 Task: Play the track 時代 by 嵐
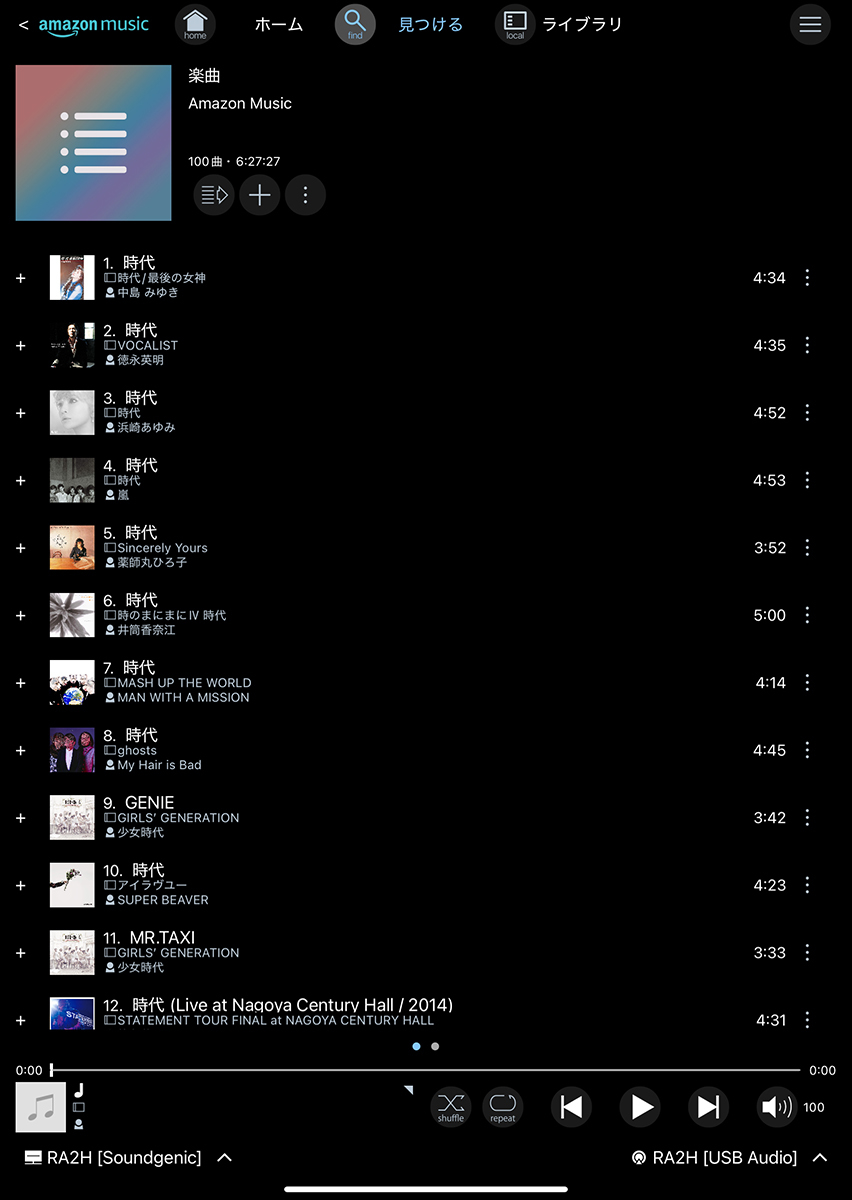coord(141,466)
